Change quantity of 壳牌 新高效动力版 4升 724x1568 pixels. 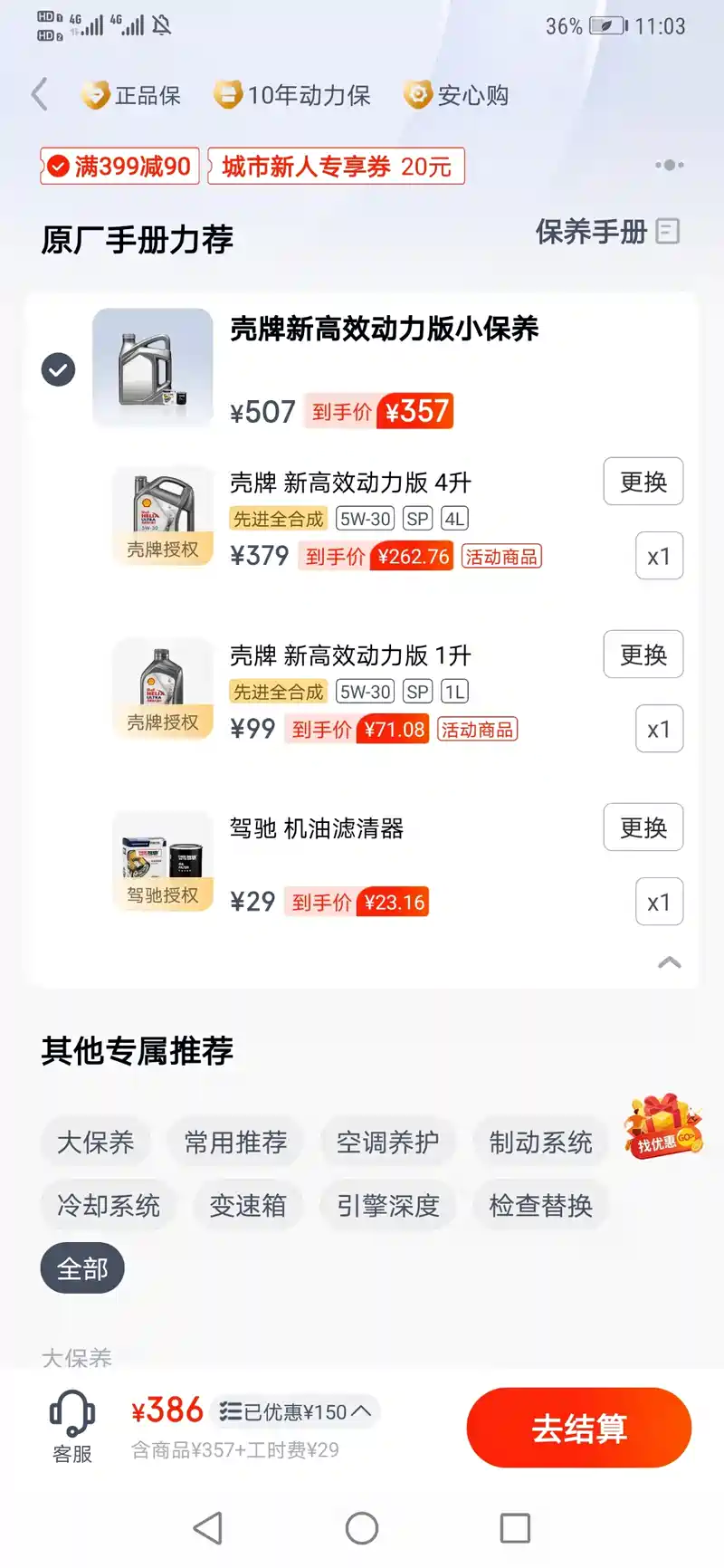point(659,556)
